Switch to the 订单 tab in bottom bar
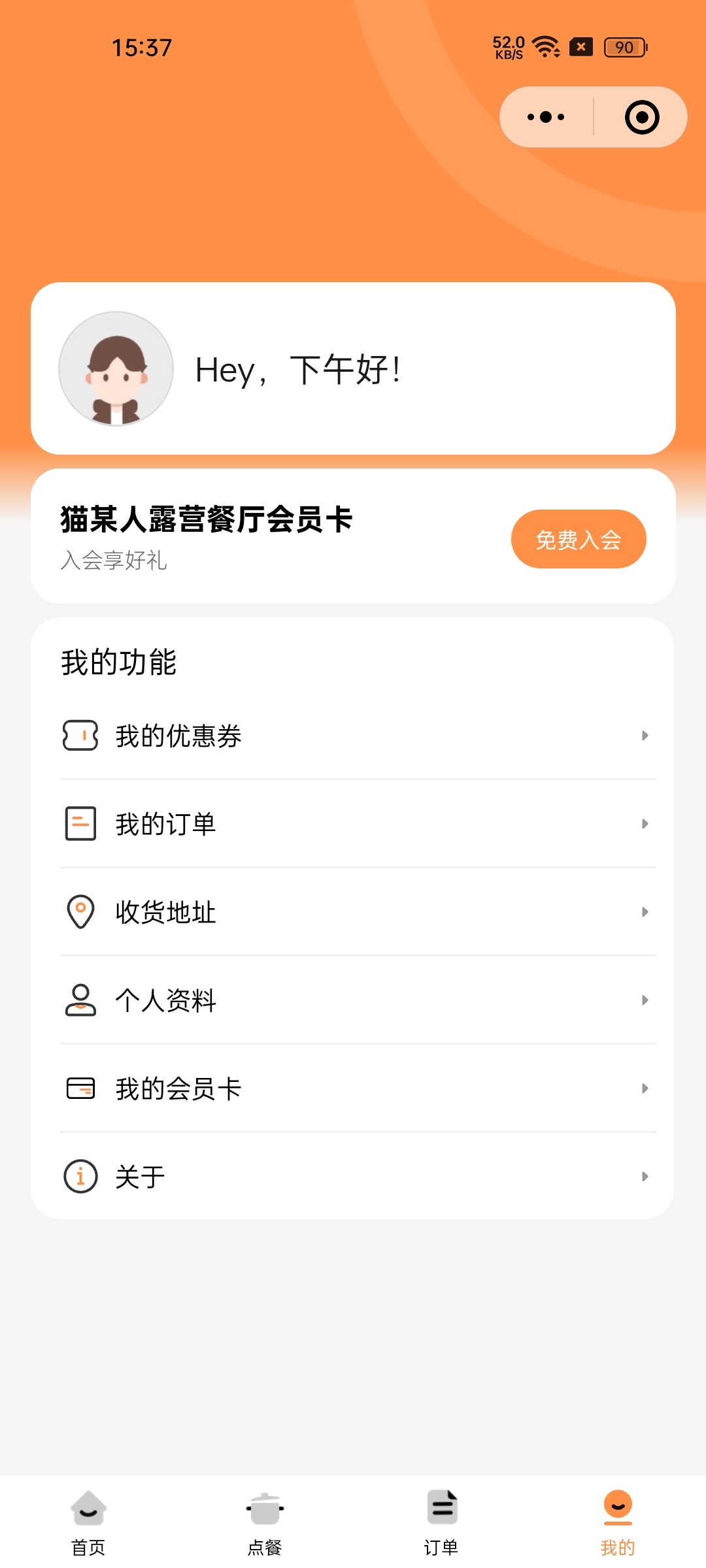 (x=441, y=1522)
